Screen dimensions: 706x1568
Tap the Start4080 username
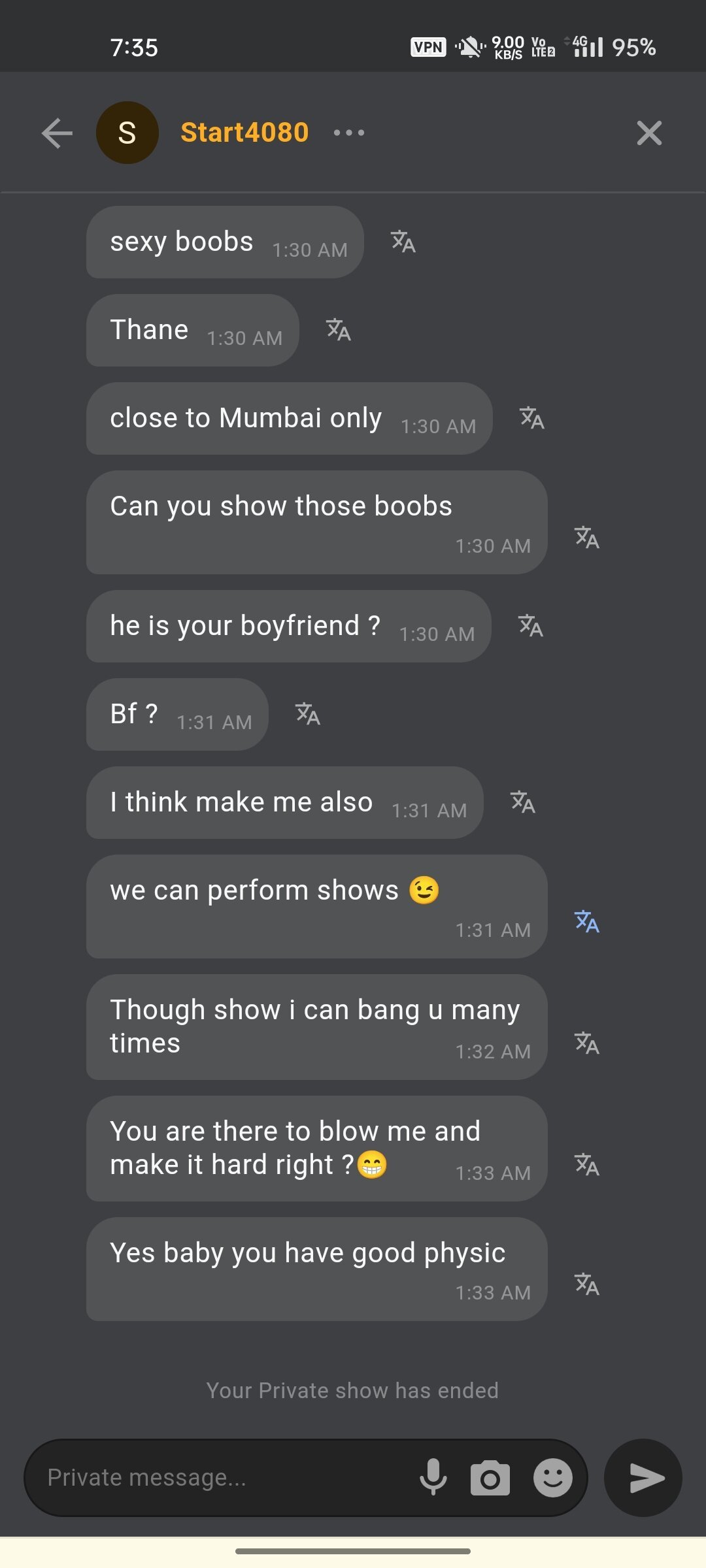click(x=244, y=133)
